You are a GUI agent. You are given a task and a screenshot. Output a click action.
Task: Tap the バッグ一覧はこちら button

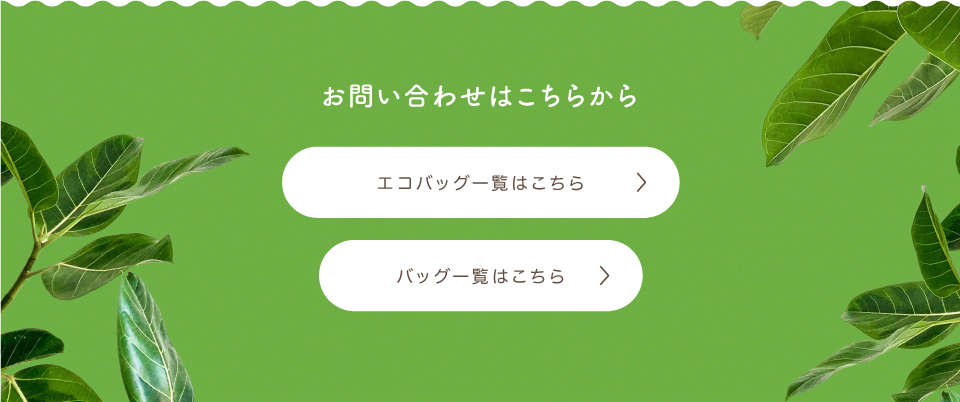pyautogui.click(x=480, y=276)
